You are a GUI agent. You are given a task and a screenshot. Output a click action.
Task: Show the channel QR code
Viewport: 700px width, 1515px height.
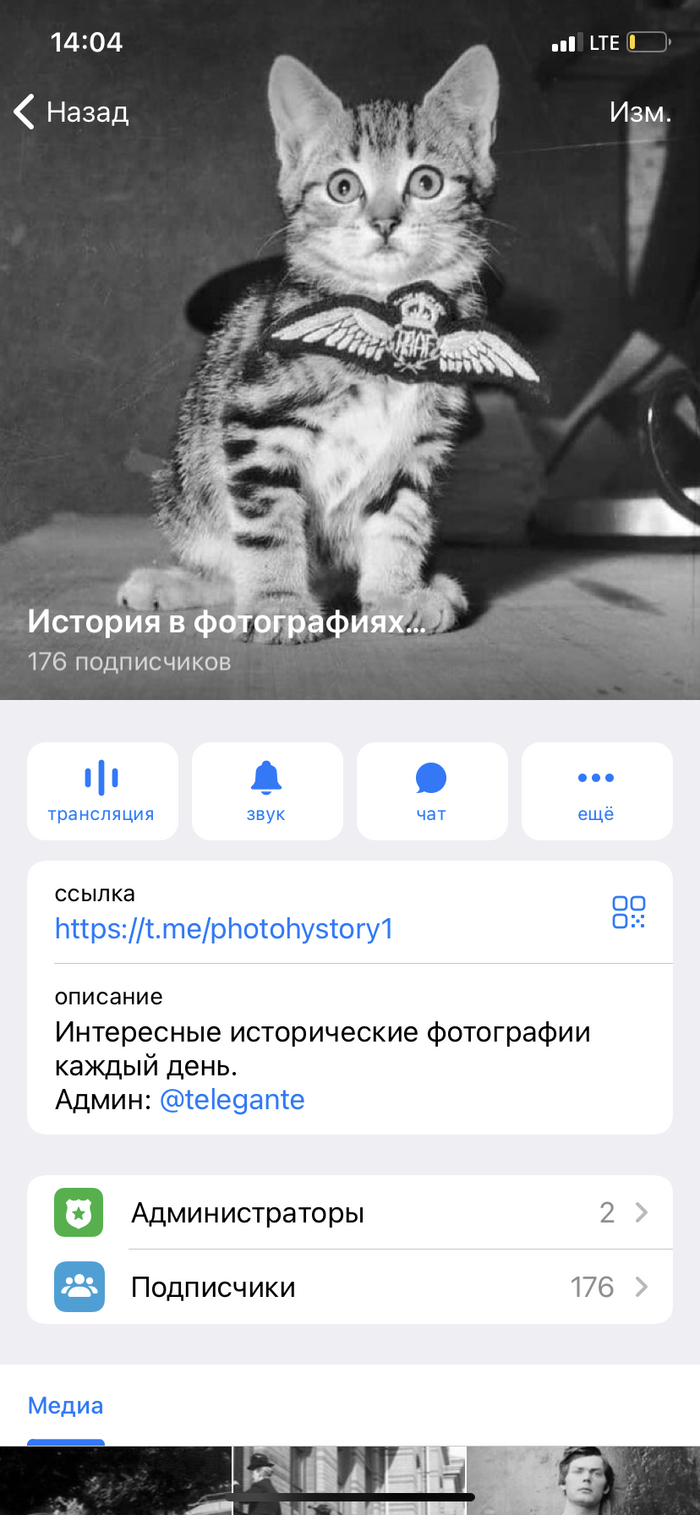click(x=629, y=912)
